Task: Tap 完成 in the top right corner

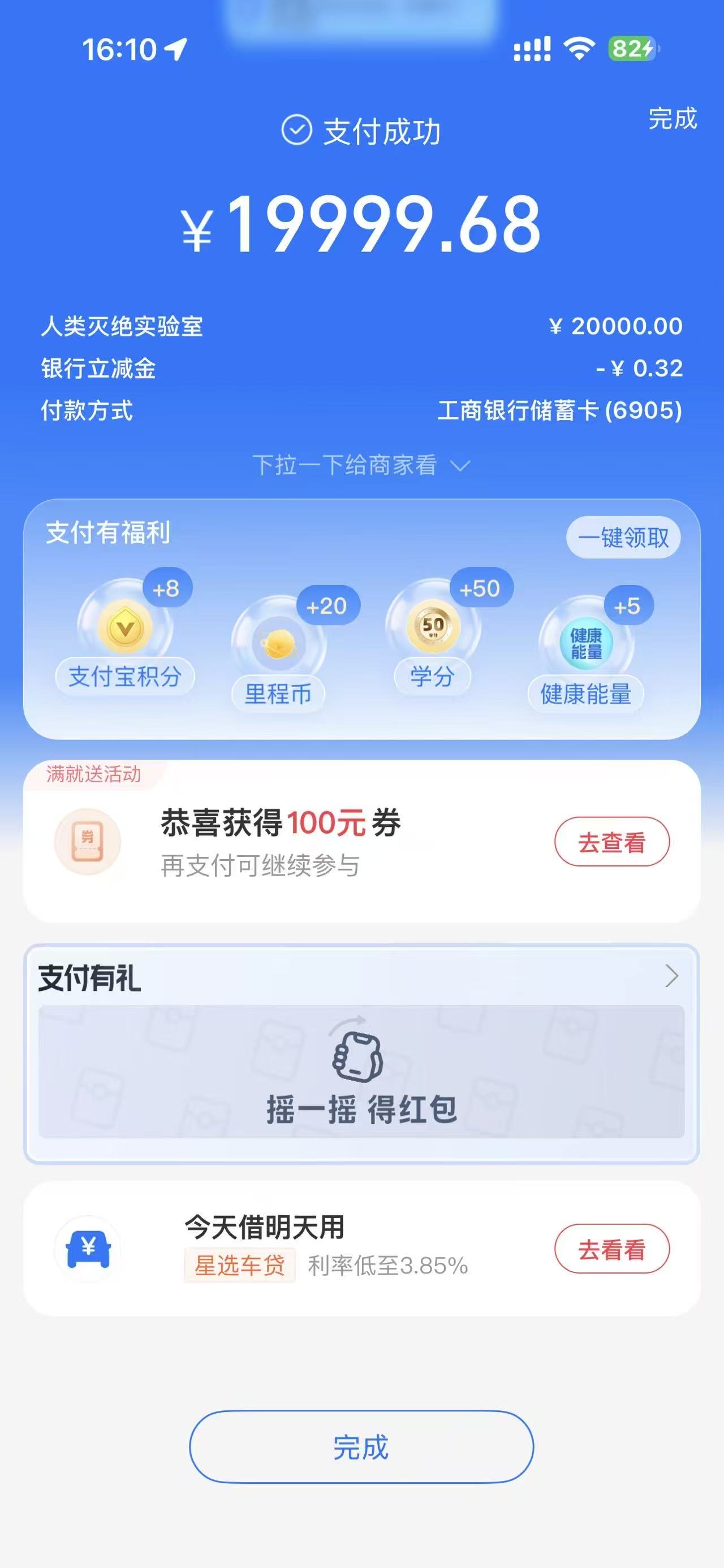Action: click(x=671, y=119)
